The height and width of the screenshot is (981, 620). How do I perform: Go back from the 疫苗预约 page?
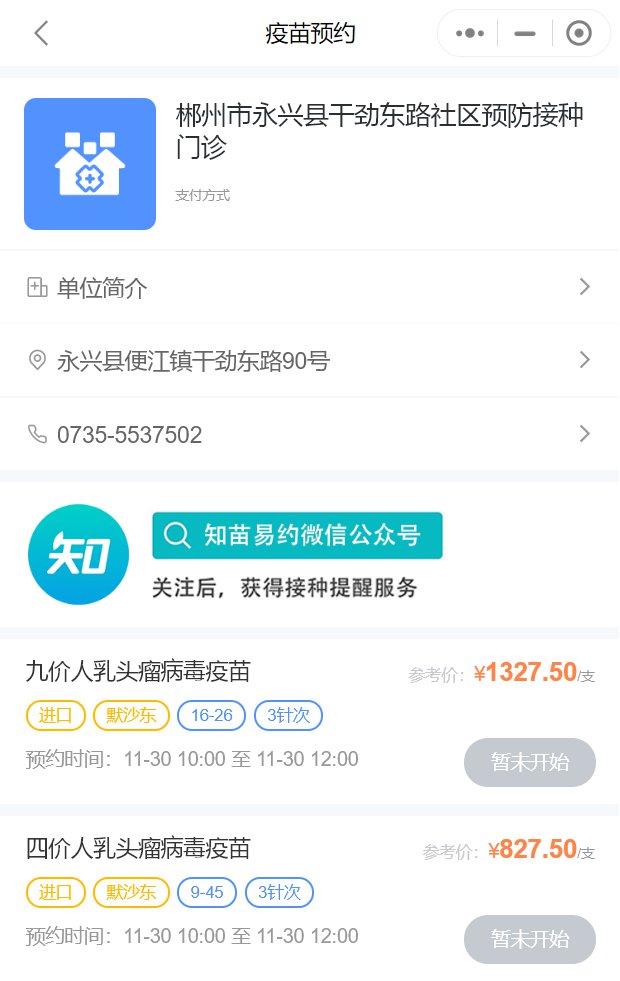pyautogui.click(x=40, y=33)
